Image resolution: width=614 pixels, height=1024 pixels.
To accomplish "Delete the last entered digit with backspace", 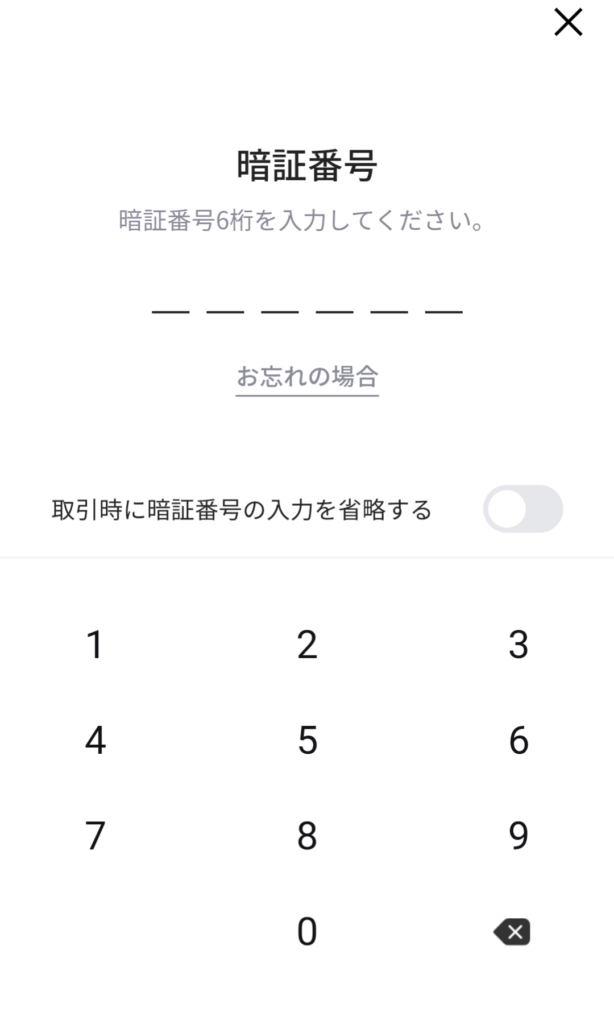I will coord(512,932).
